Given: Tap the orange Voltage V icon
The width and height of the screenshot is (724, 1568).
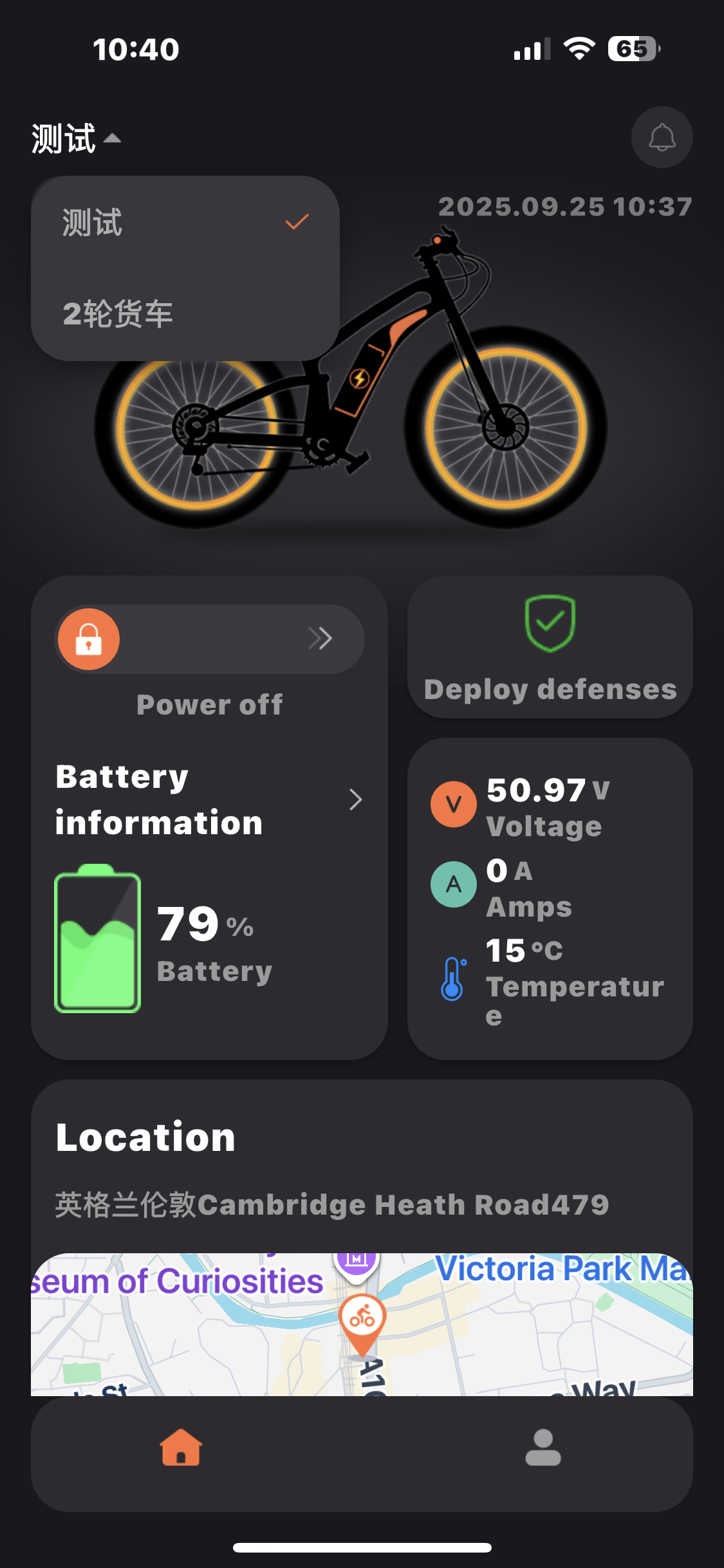Looking at the screenshot, I should coord(454,805).
